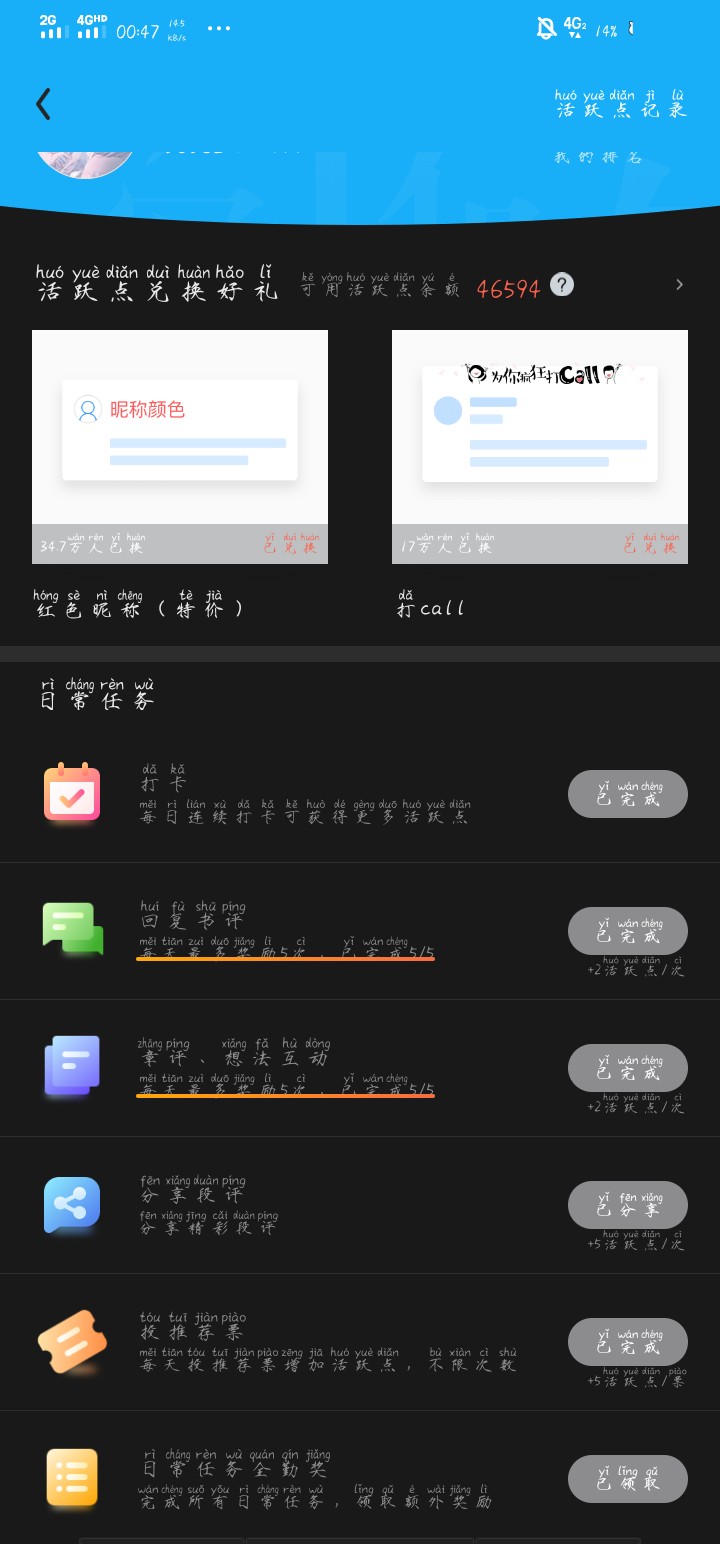
Task: Tap 已分享 button for 分享段评 task
Action: click(x=628, y=1205)
